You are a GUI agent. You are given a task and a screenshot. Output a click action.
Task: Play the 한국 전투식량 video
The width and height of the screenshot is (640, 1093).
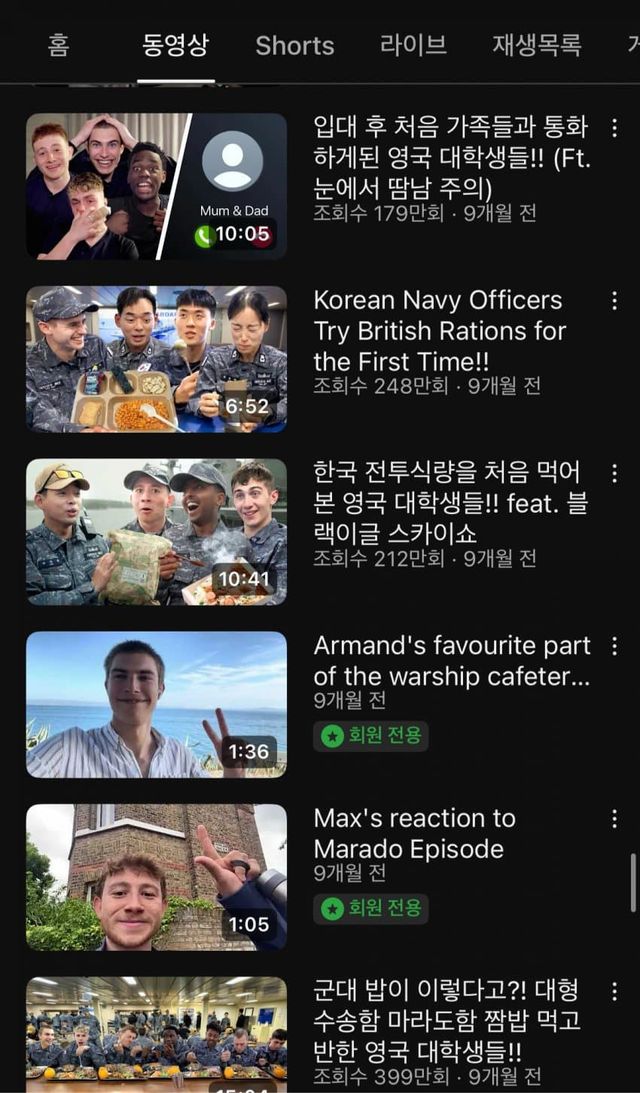coord(156,532)
